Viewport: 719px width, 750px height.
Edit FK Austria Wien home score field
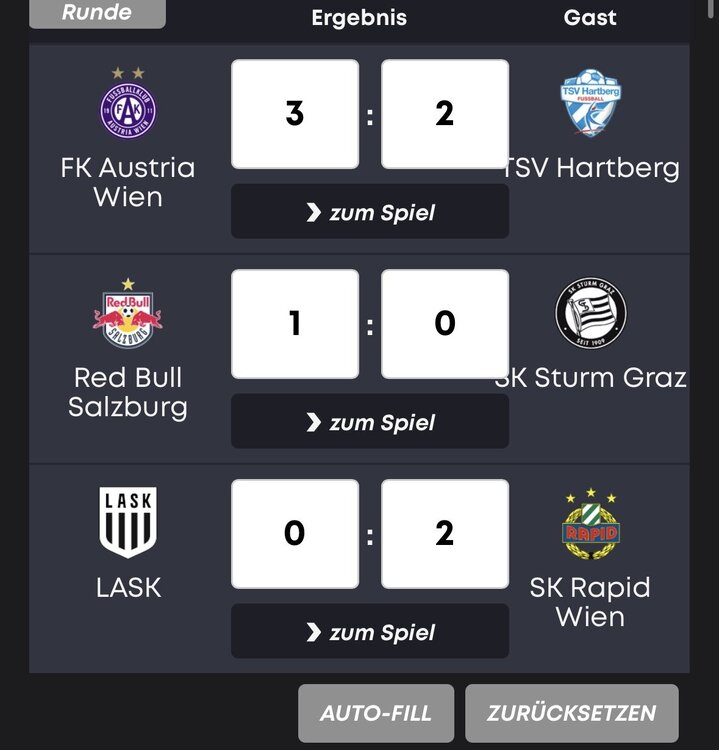pyautogui.click(x=294, y=114)
